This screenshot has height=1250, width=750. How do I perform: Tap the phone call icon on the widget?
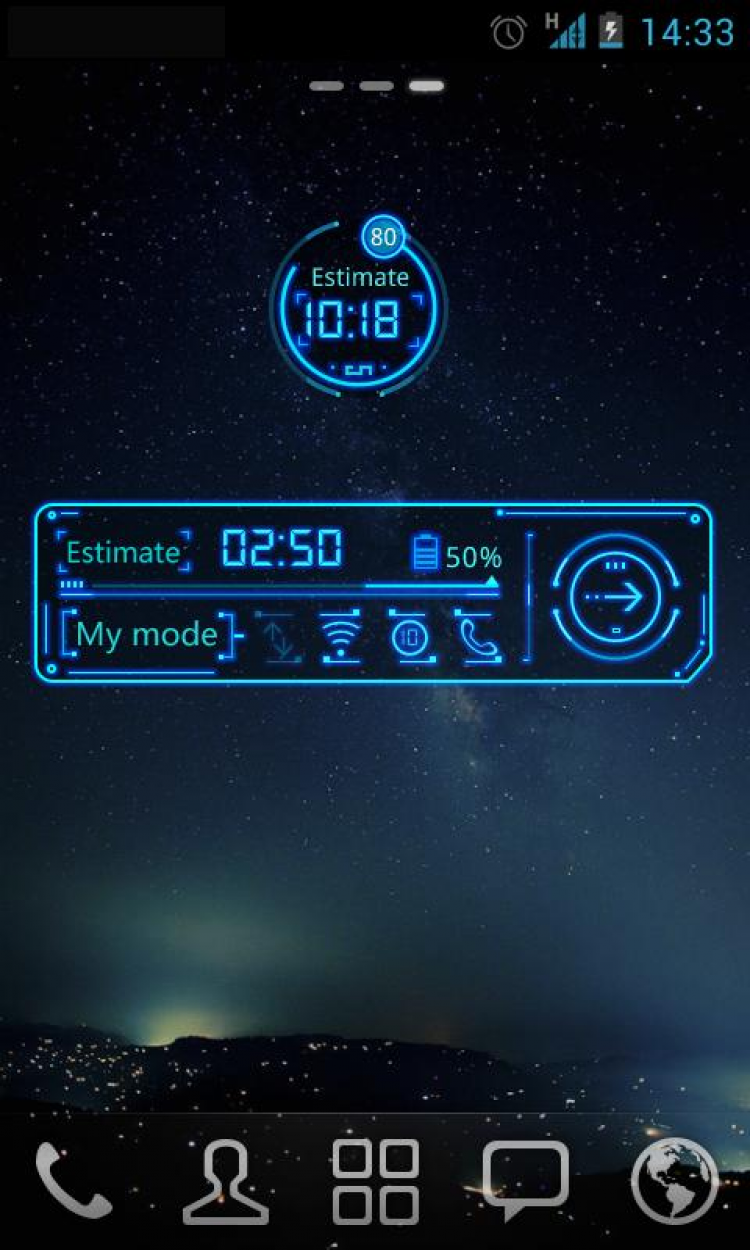[x=478, y=635]
